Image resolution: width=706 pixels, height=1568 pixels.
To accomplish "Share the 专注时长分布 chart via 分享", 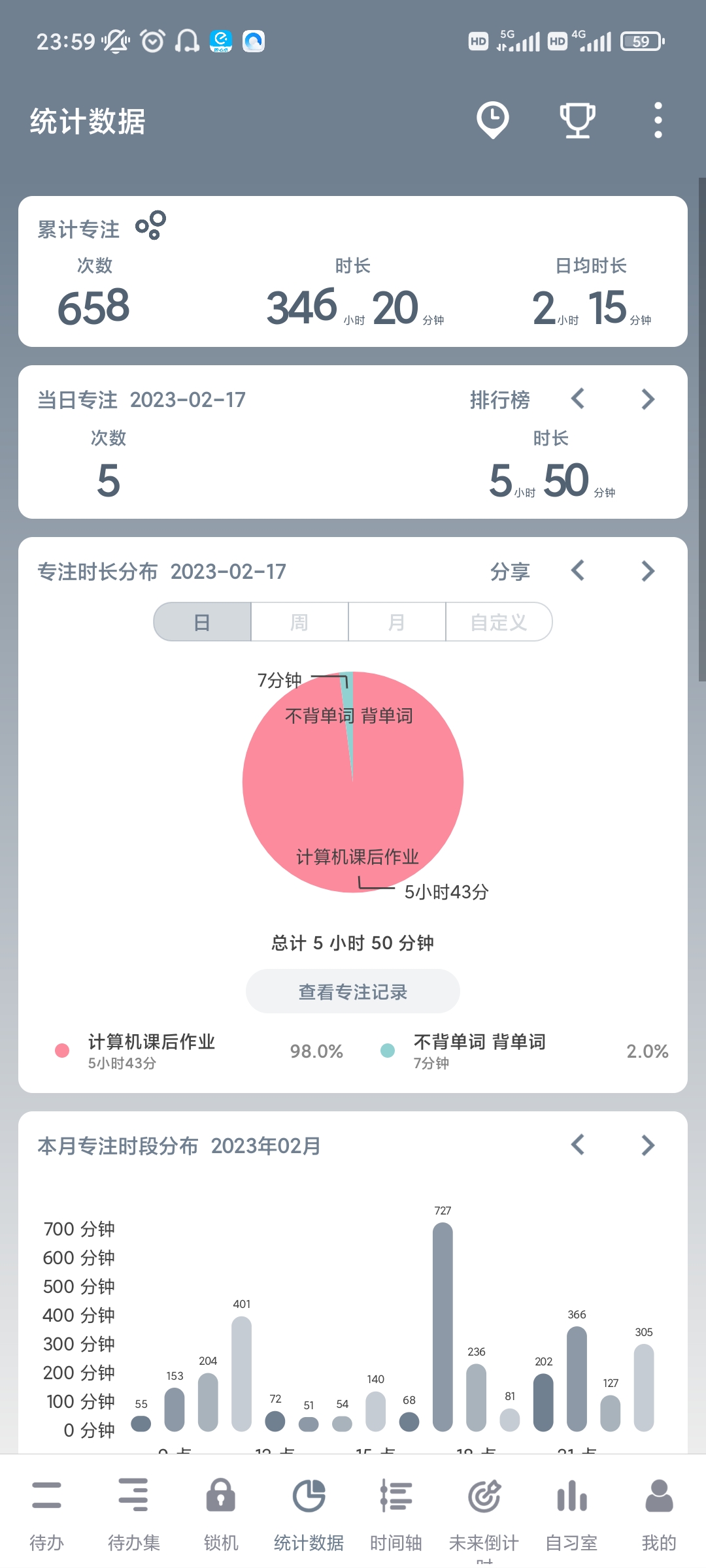I will tap(509, 572).
